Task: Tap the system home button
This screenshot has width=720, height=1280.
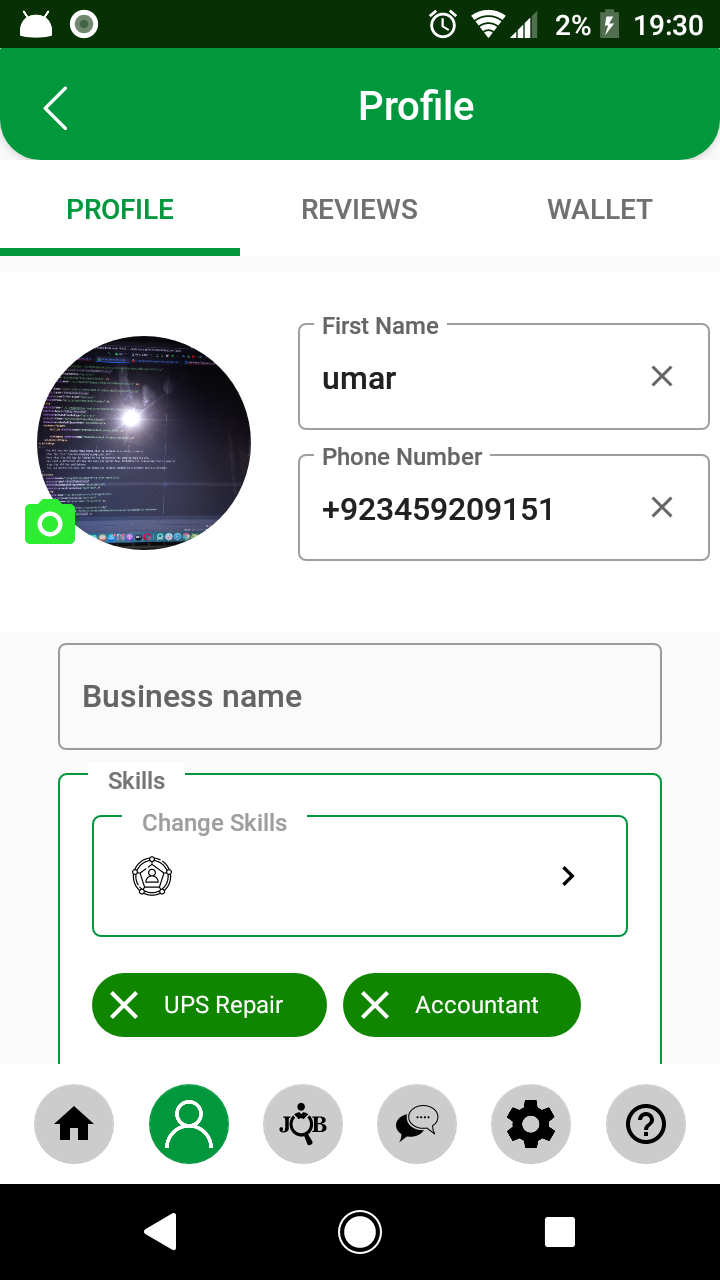Action: tap(360, 1232)
